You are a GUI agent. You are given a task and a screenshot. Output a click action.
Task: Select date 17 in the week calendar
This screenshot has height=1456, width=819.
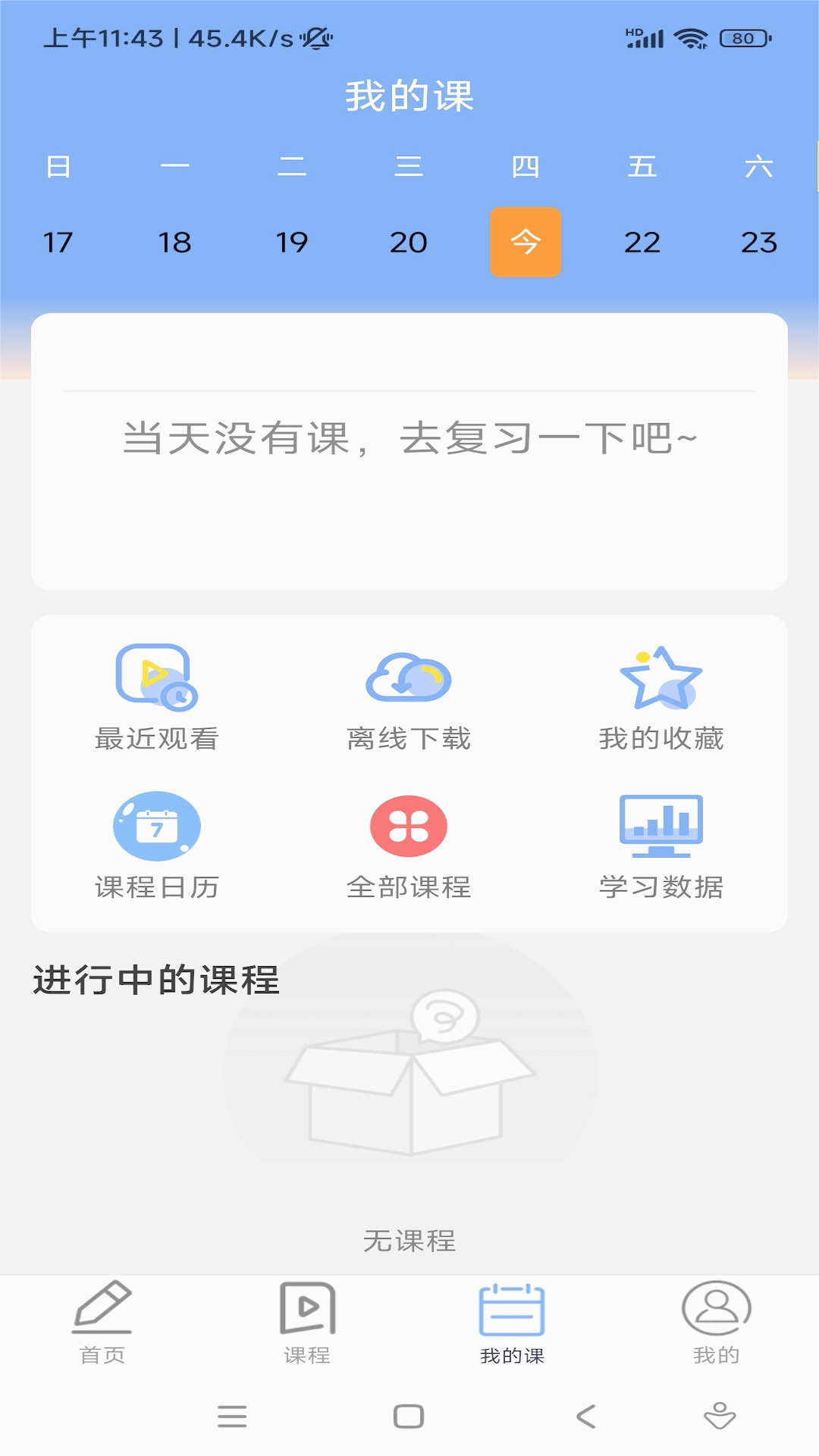(x=58, y=243)
